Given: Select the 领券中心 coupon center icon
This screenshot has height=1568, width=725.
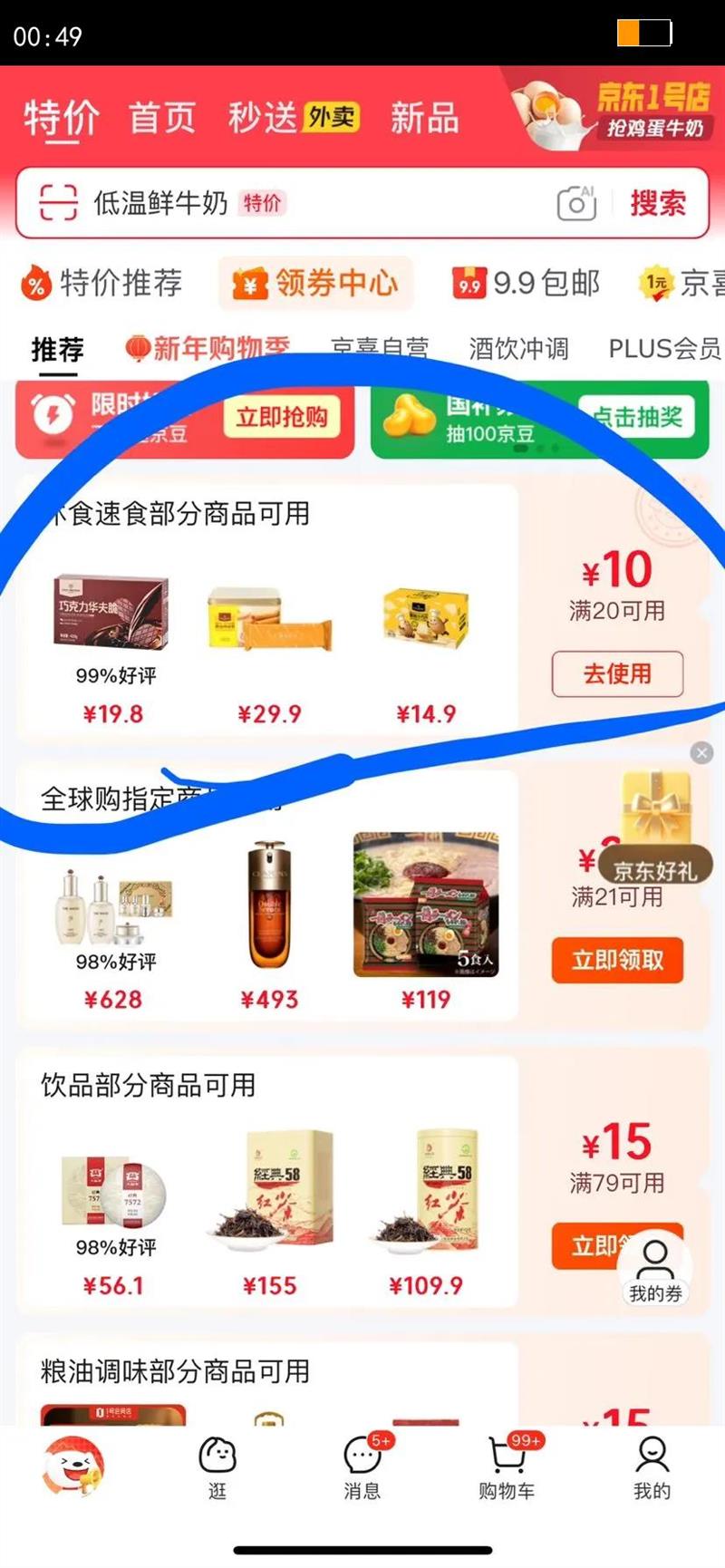Looking at the screenshot, I should 250,284.
